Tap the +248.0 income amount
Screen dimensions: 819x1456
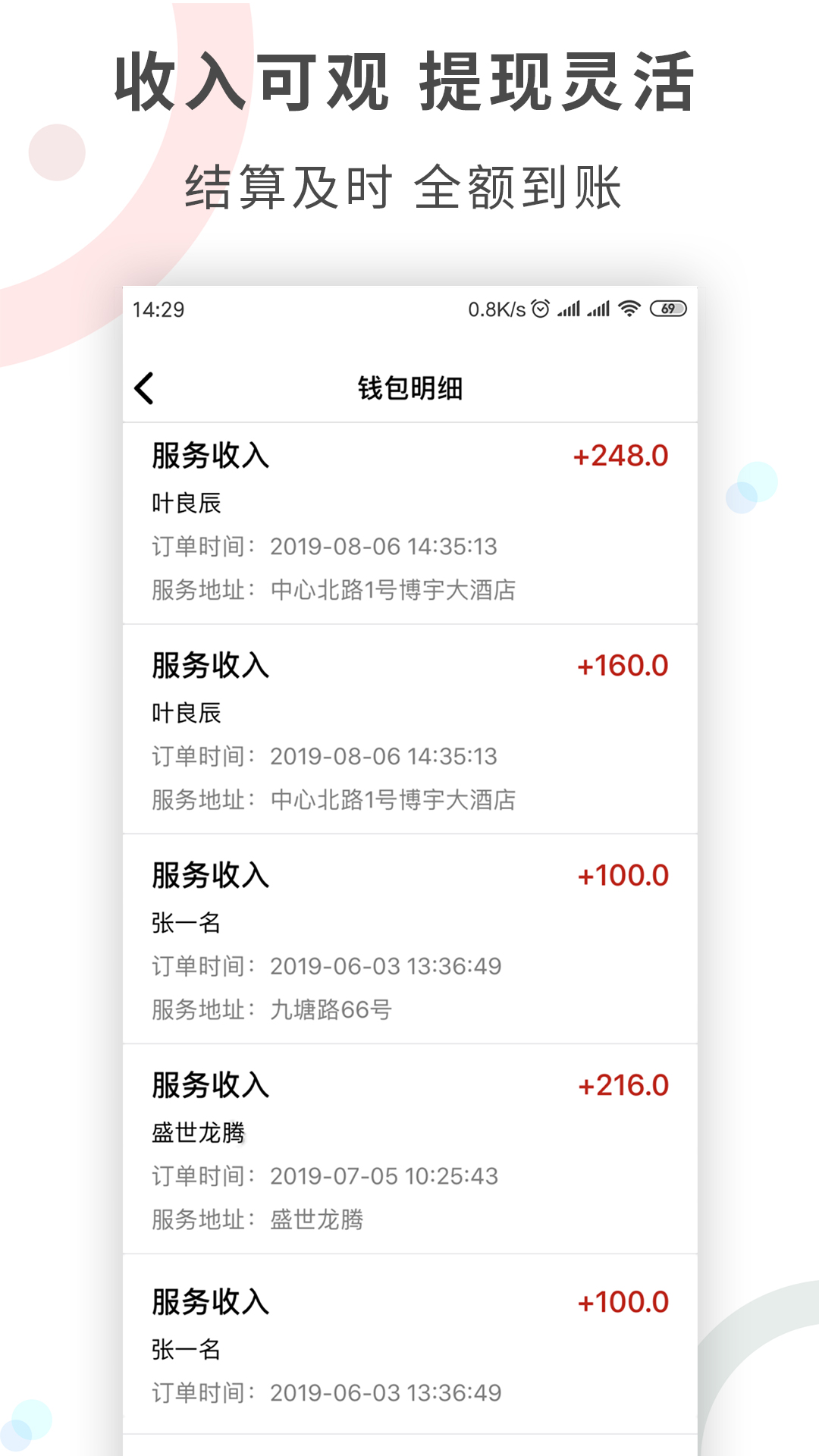[x=620, y=454]
